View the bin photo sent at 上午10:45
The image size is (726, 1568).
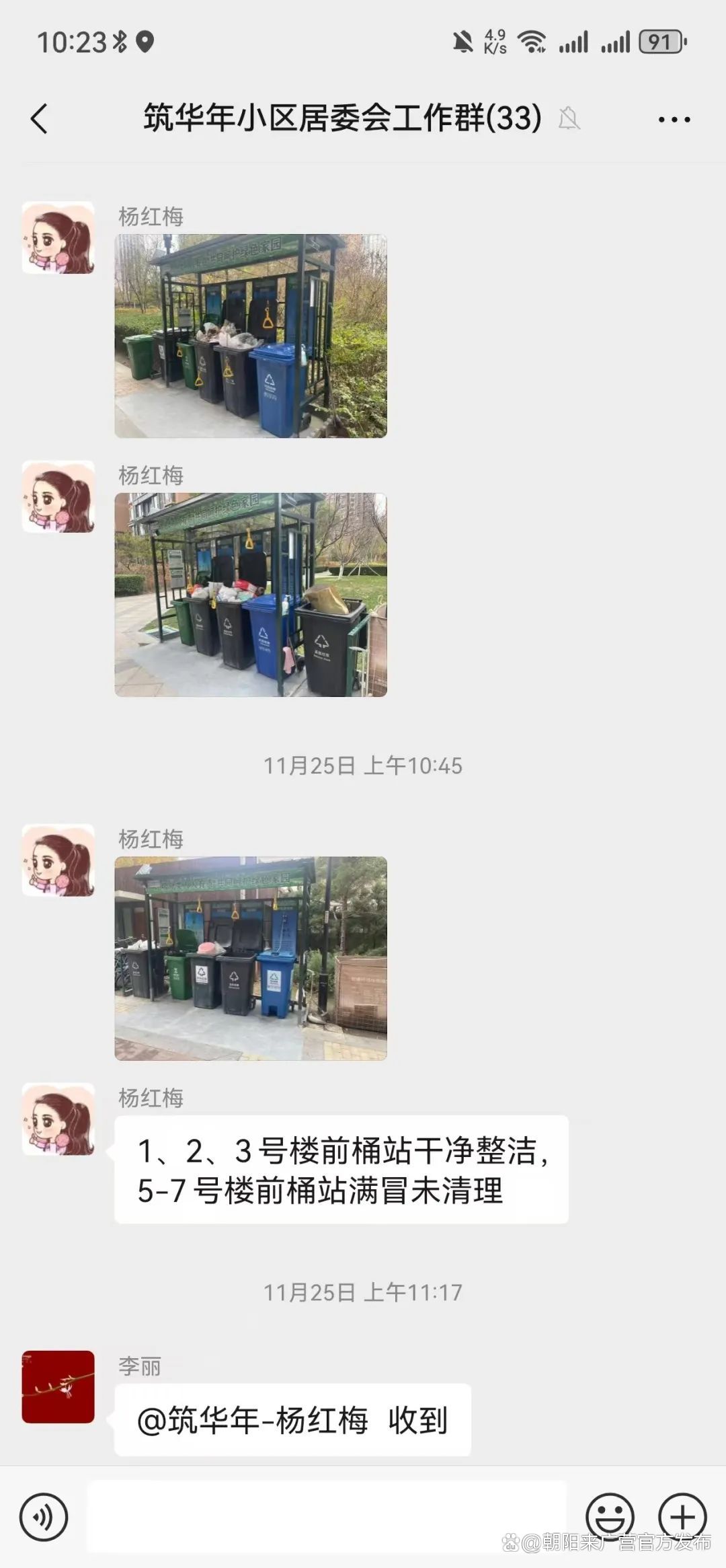[251, 958]
